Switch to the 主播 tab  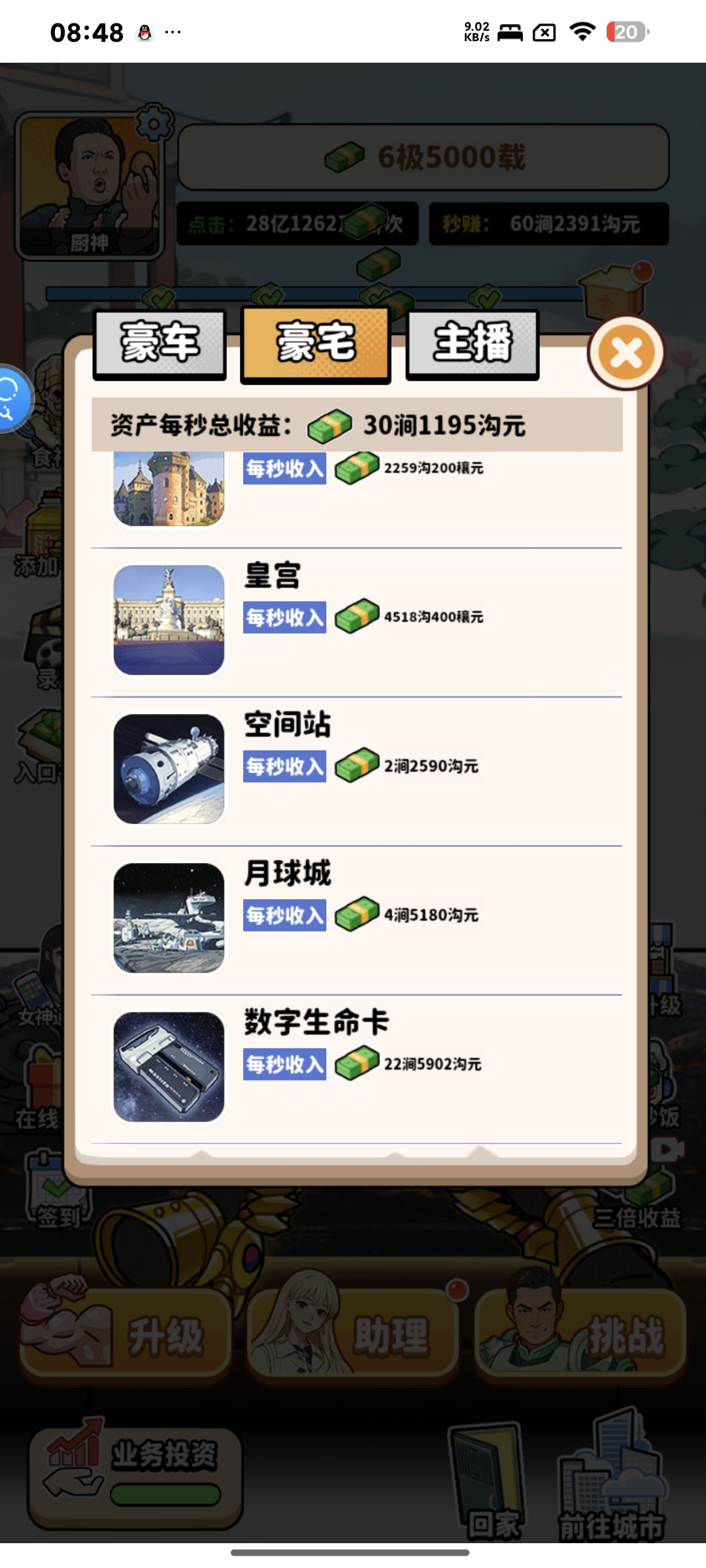(472, 344)
